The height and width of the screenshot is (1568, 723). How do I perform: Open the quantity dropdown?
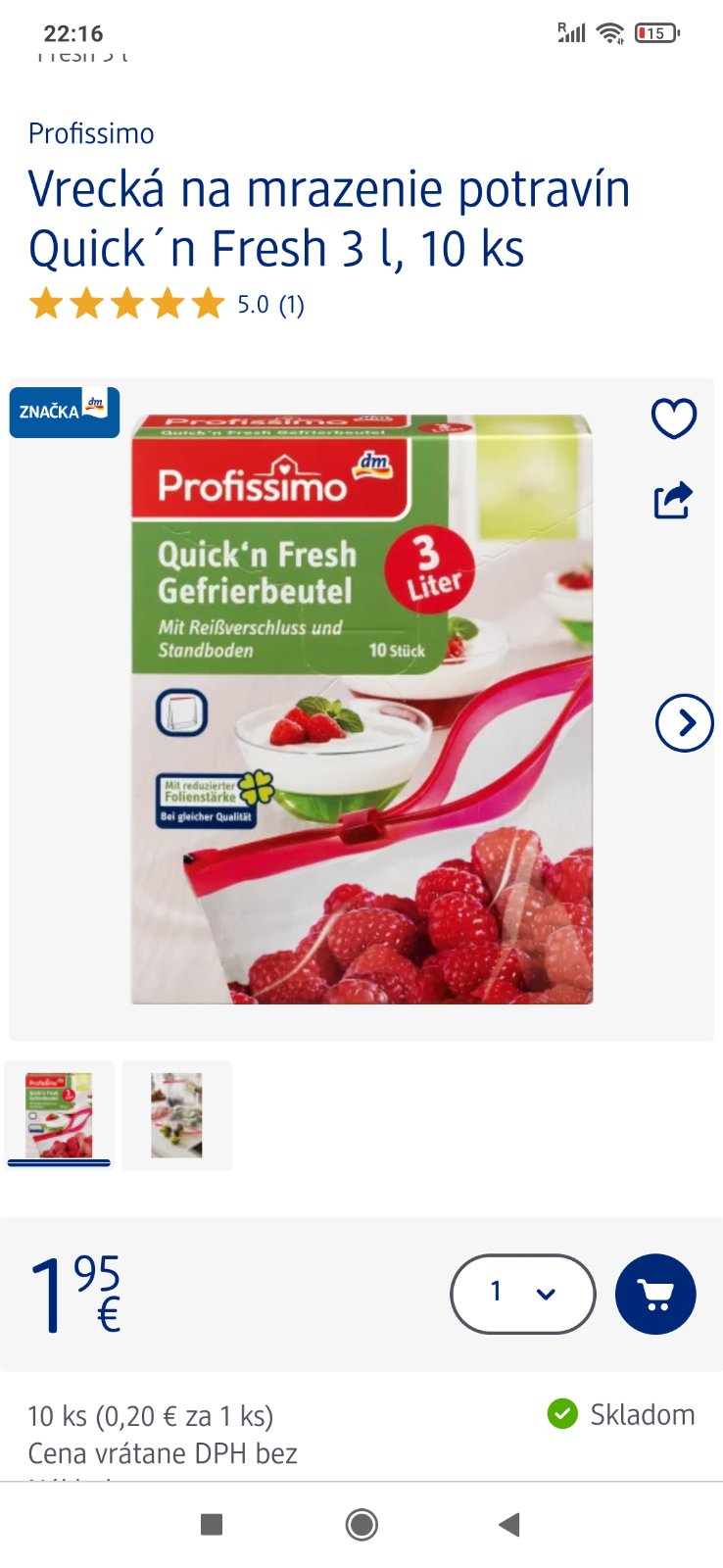pyautogui.click(x=522, y=1294)
